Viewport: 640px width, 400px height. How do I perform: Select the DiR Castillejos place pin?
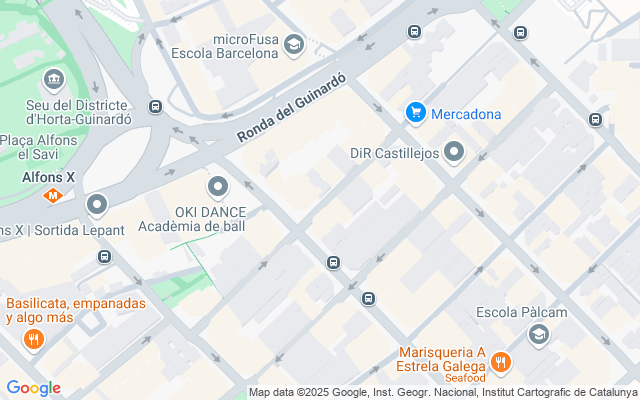click(455, 153)
